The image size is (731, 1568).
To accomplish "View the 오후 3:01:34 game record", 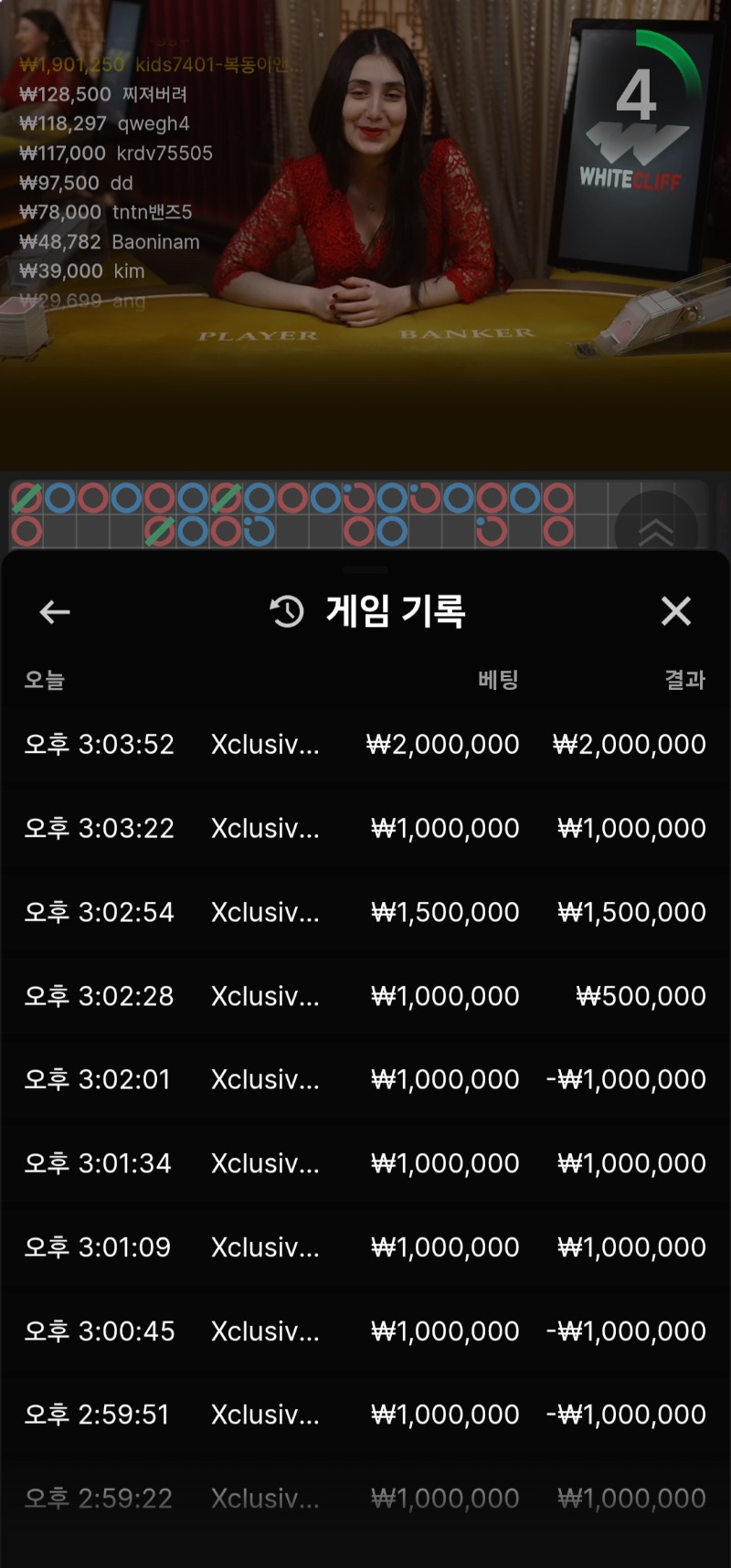I will click(365, 1163).
